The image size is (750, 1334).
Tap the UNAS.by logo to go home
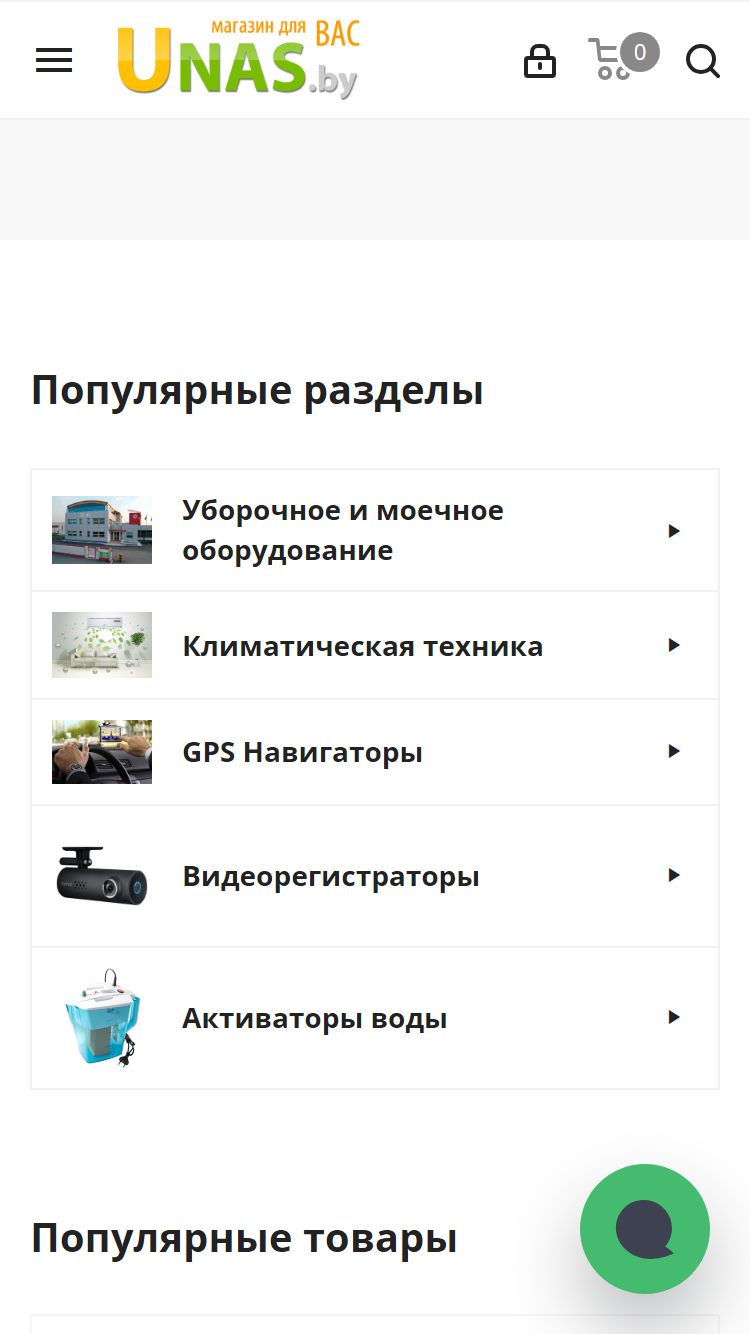pos(238,58)
